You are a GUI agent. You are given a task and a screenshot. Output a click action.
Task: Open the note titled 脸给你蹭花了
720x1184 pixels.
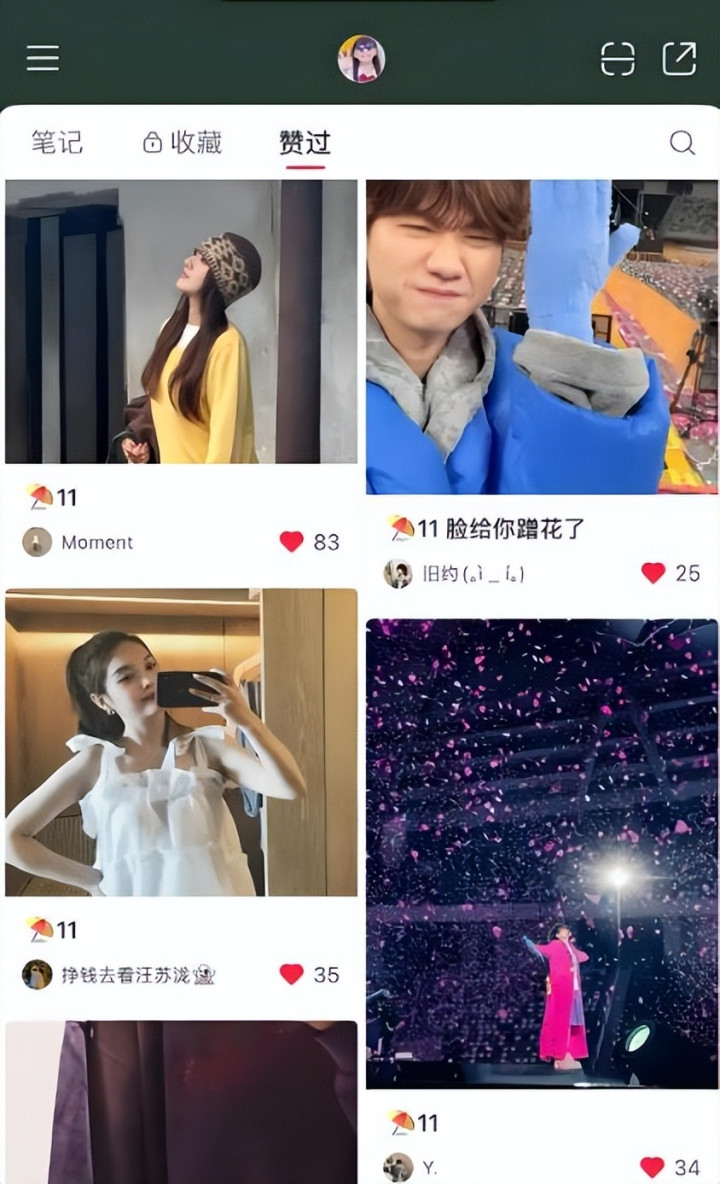click(541, 337)
